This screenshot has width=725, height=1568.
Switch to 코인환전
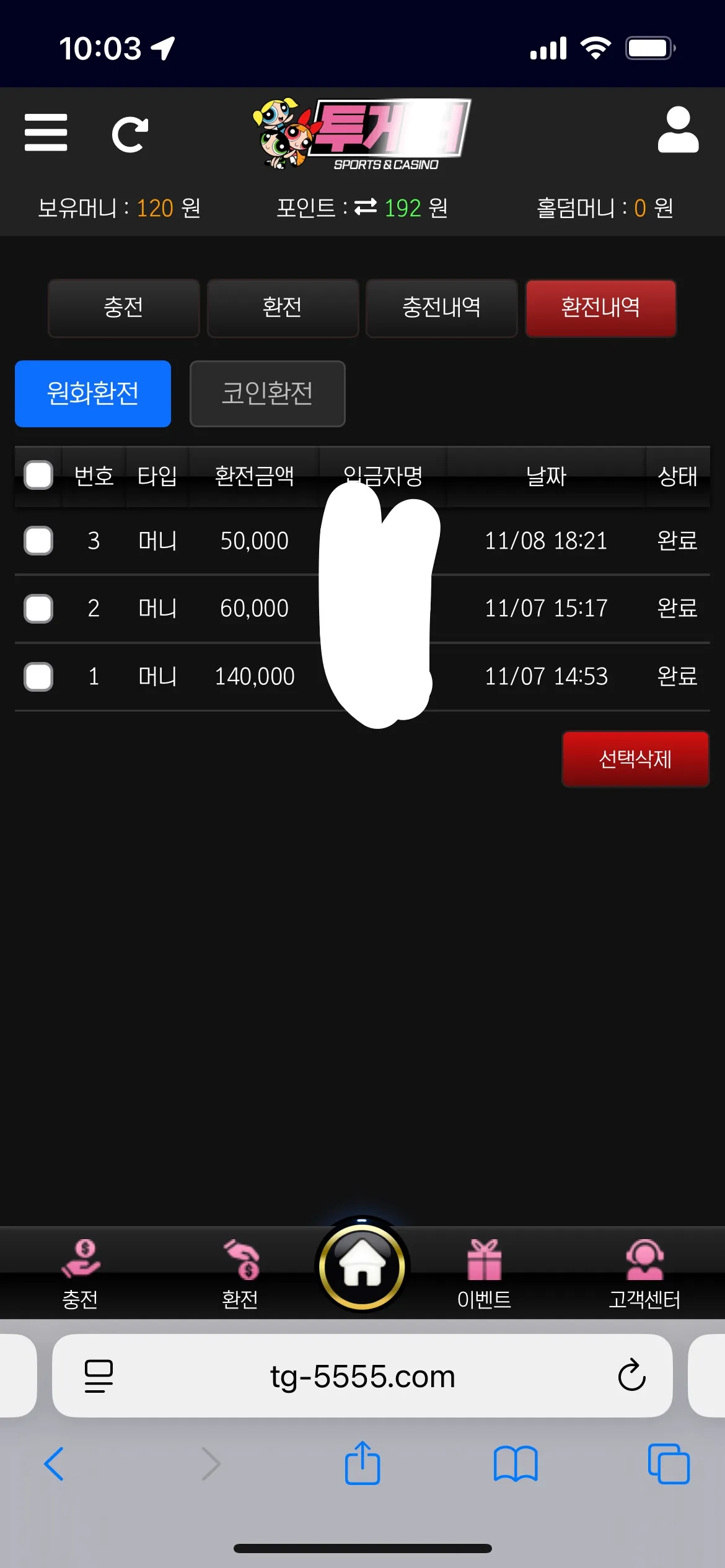click(x=268, y=394)
